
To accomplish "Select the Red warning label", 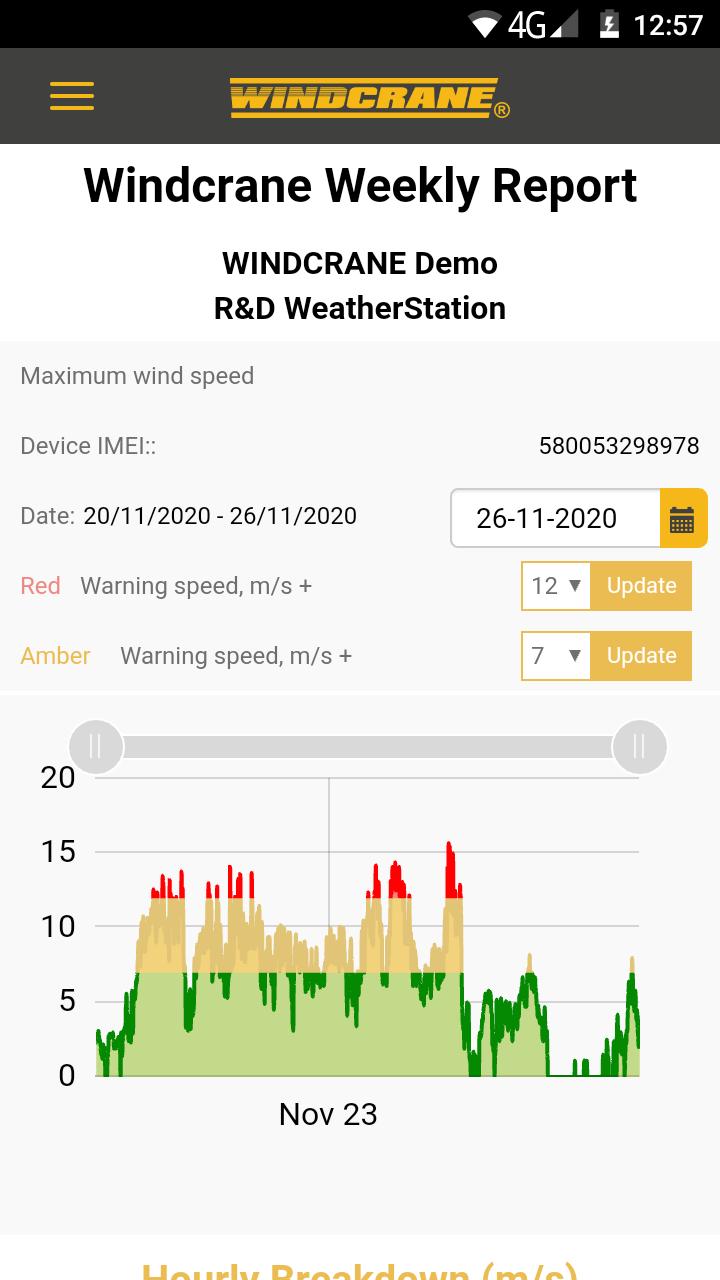I will point(40,586).
